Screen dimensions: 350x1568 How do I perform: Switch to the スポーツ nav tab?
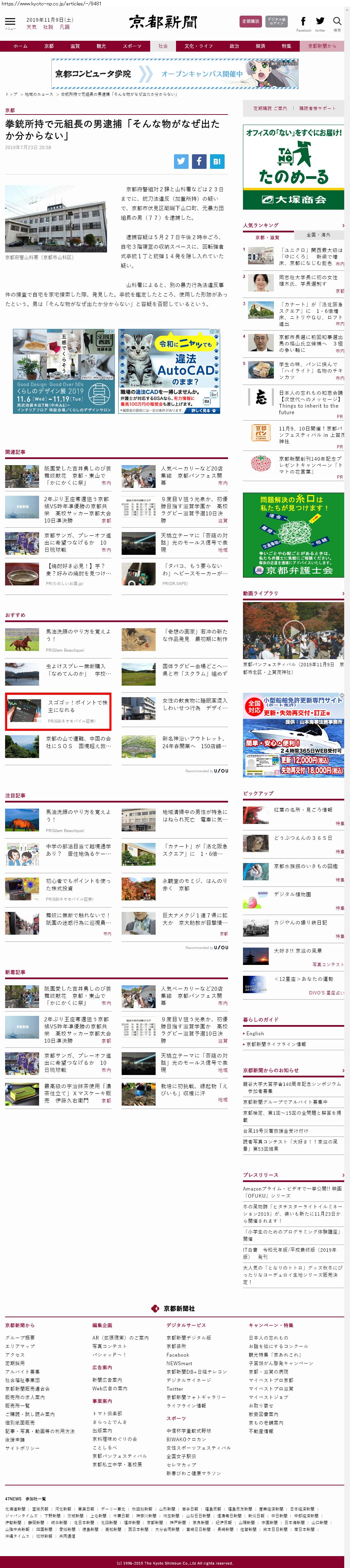tap(132, 46)
